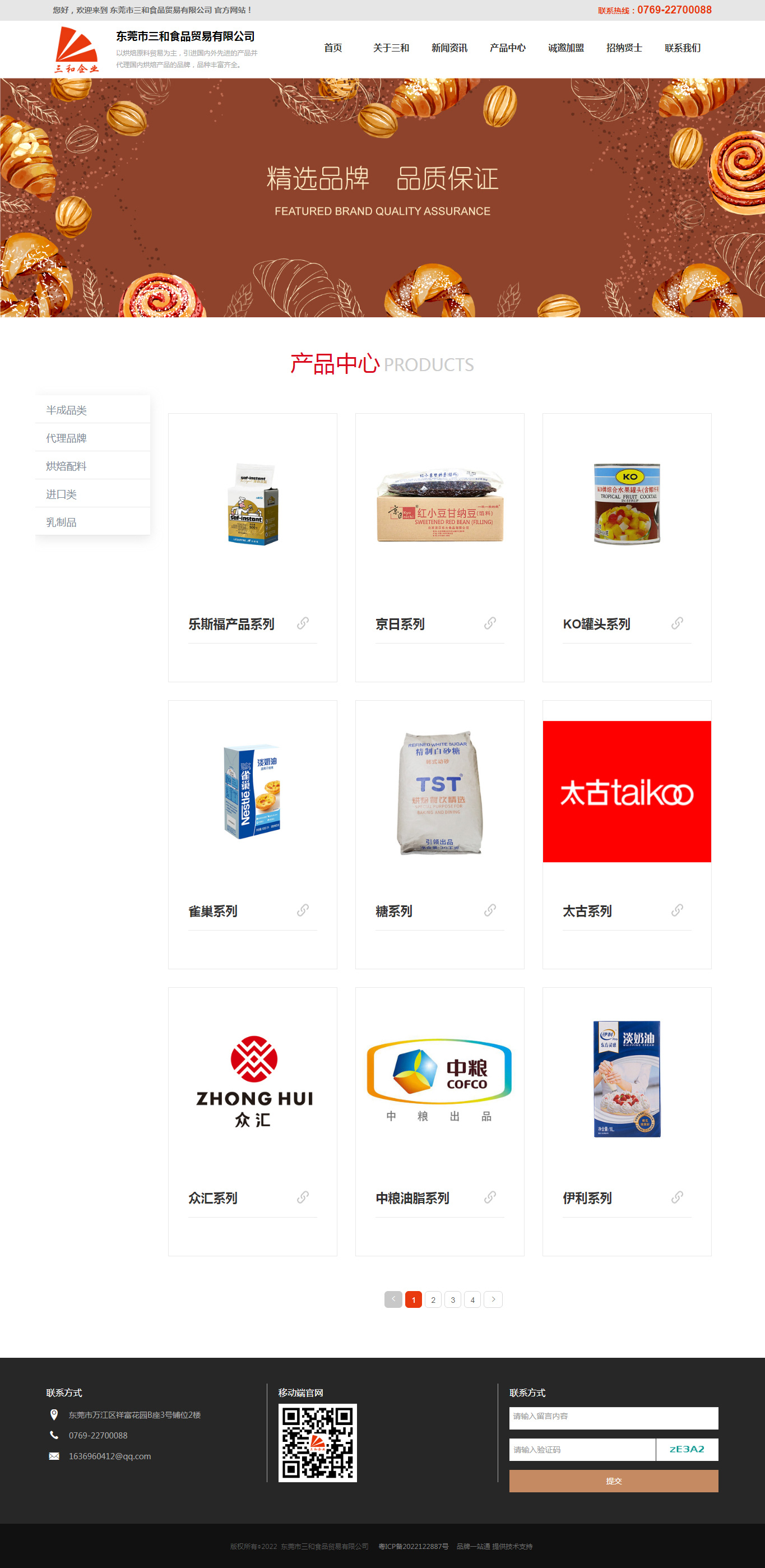The image size is (765, 1568).
Task: Open the 太古系列 card
Action: 626,833
